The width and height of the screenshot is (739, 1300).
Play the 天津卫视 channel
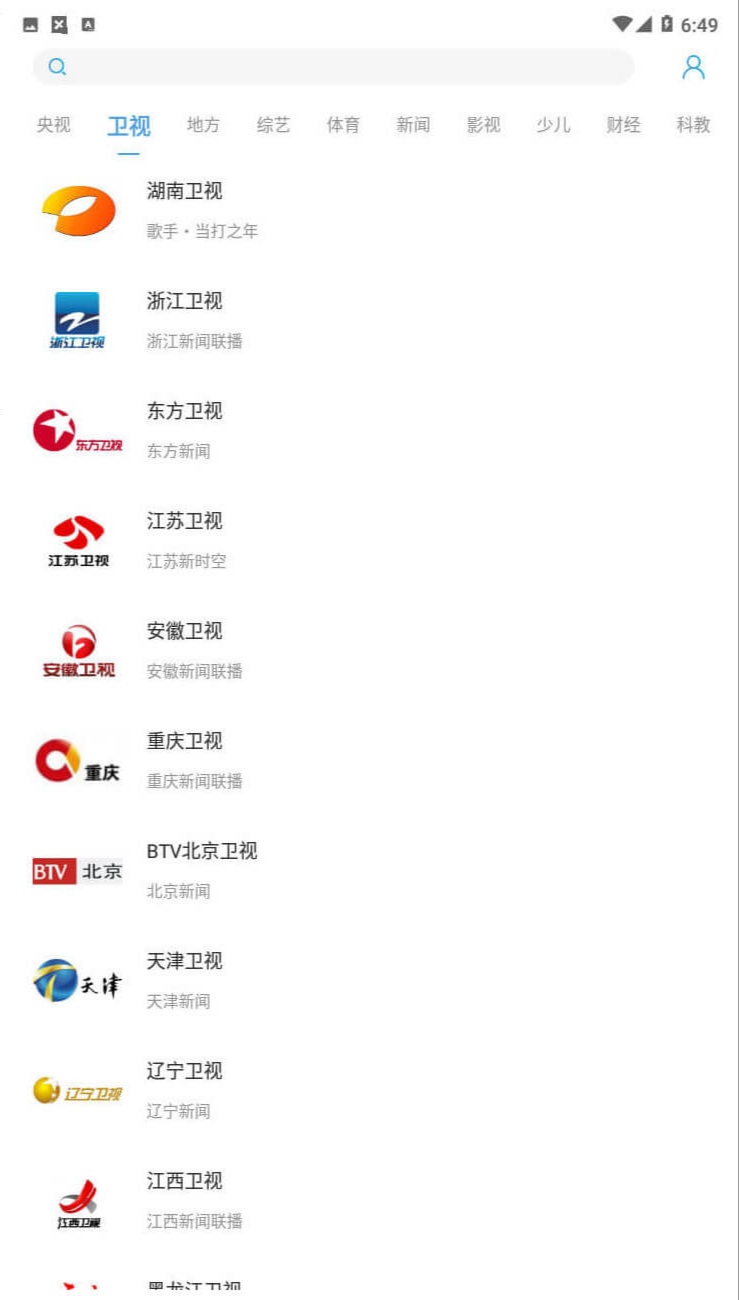[x=369, y=981]
